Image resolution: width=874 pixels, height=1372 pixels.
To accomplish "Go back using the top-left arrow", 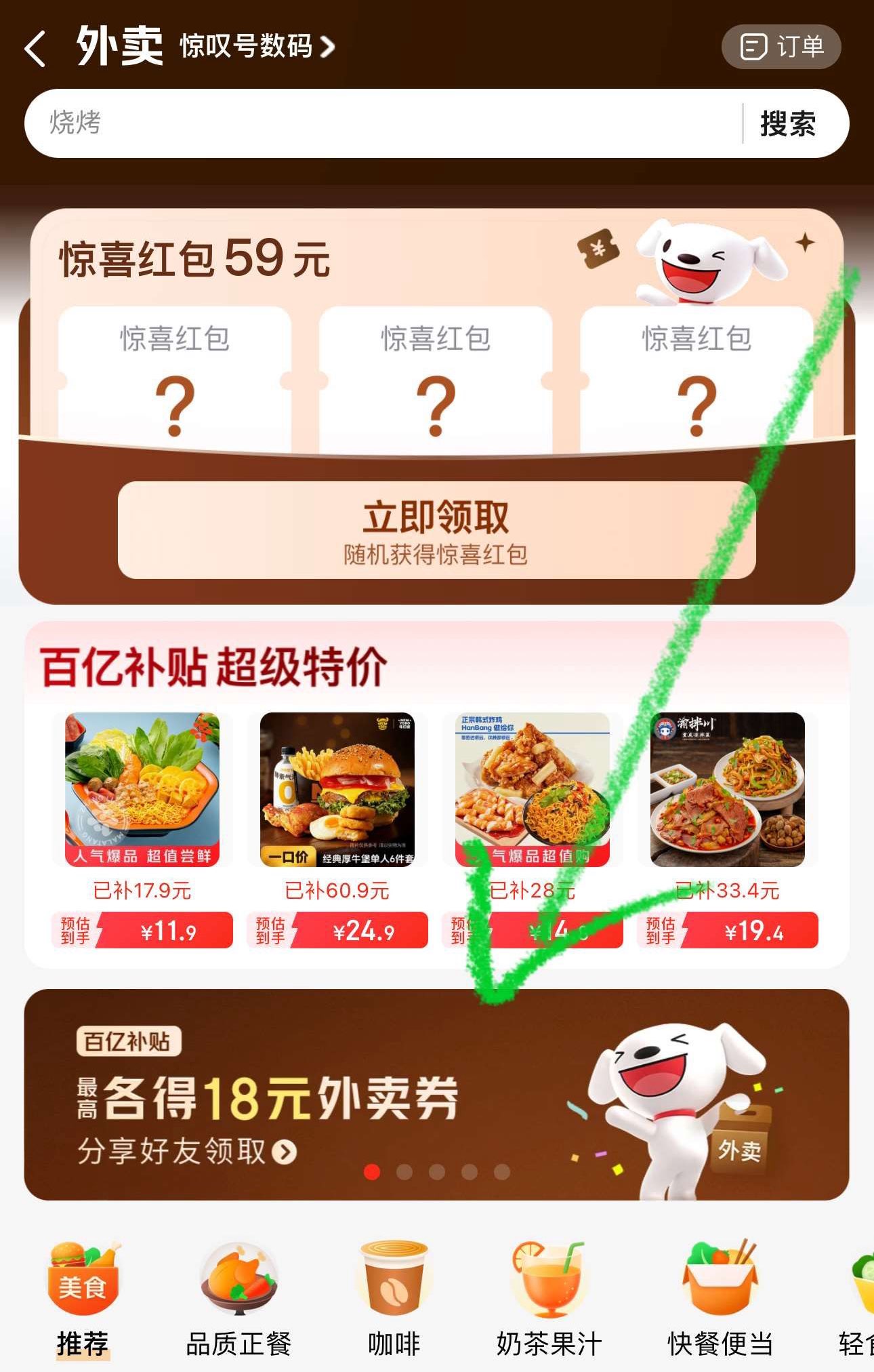I will tap(35, 48).
